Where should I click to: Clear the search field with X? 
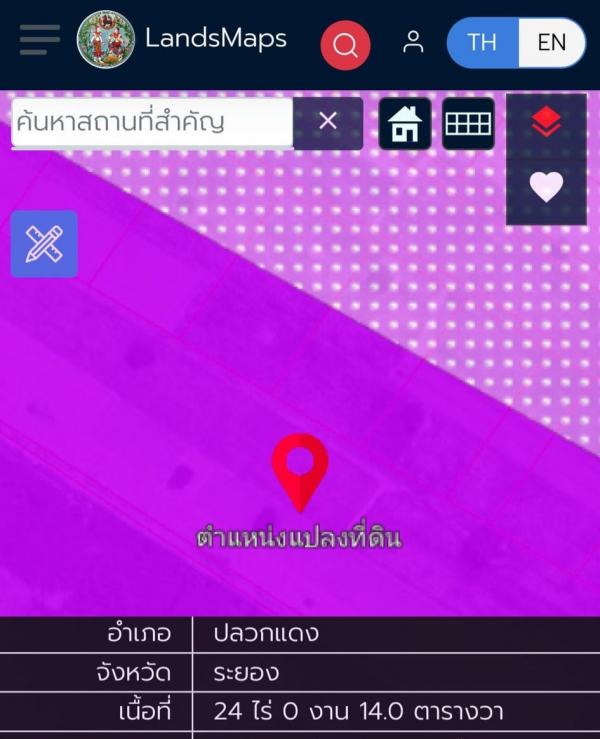328,122
